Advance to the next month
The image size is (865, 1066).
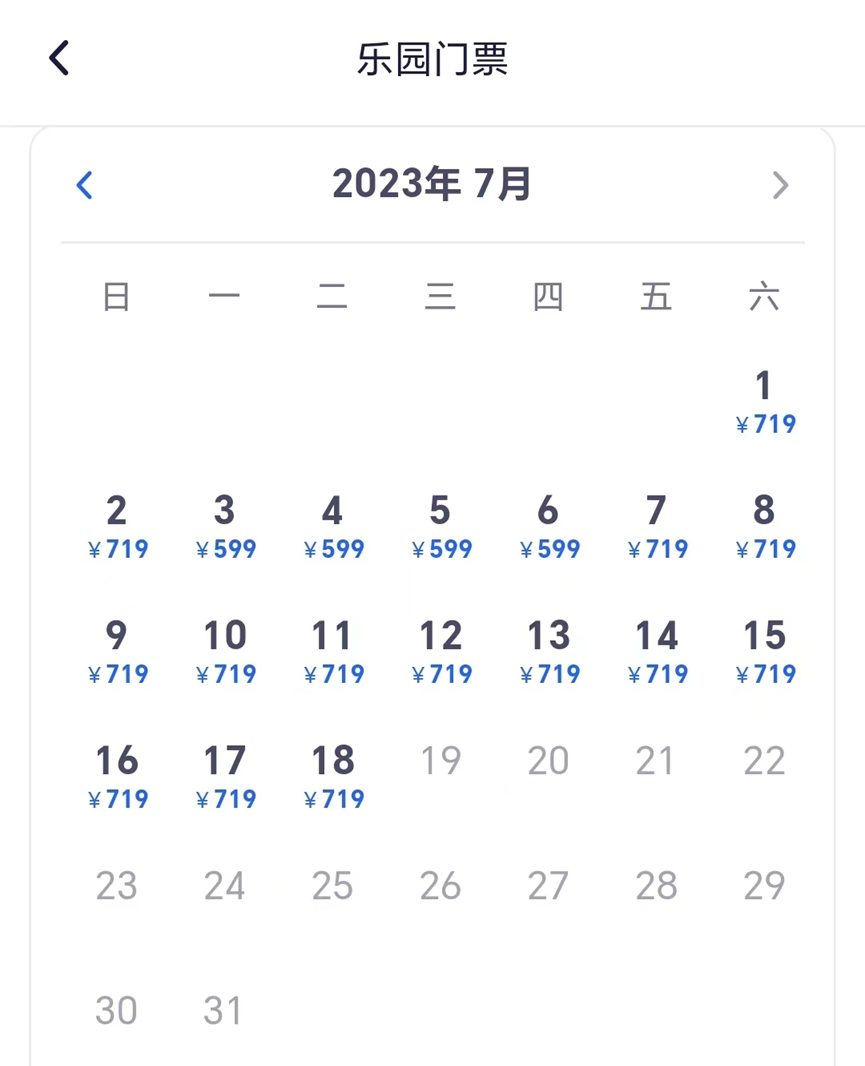coord(780,185)
